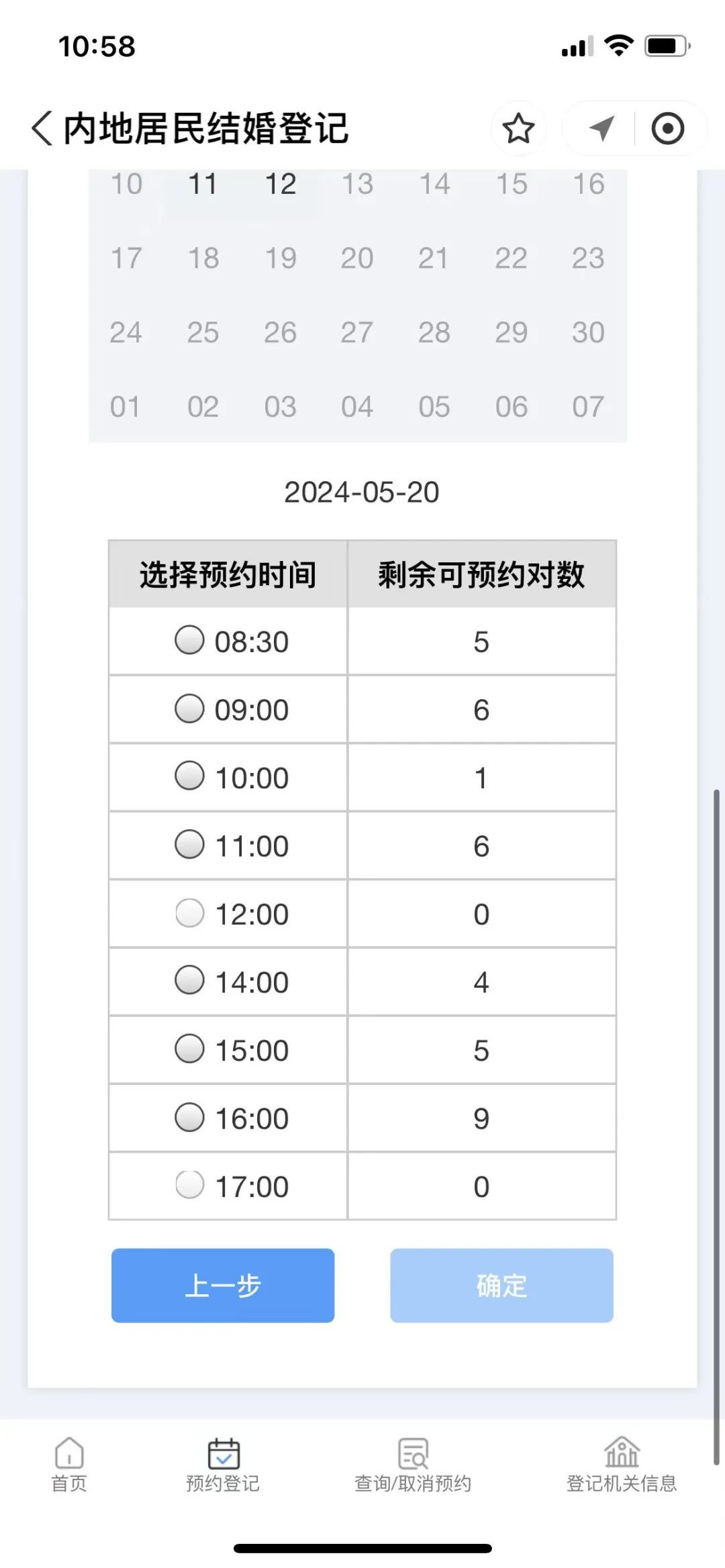Screen dimensions: 725x1568
Task: Select the 14:00 time slot
Action: click(x=189, y=982)
